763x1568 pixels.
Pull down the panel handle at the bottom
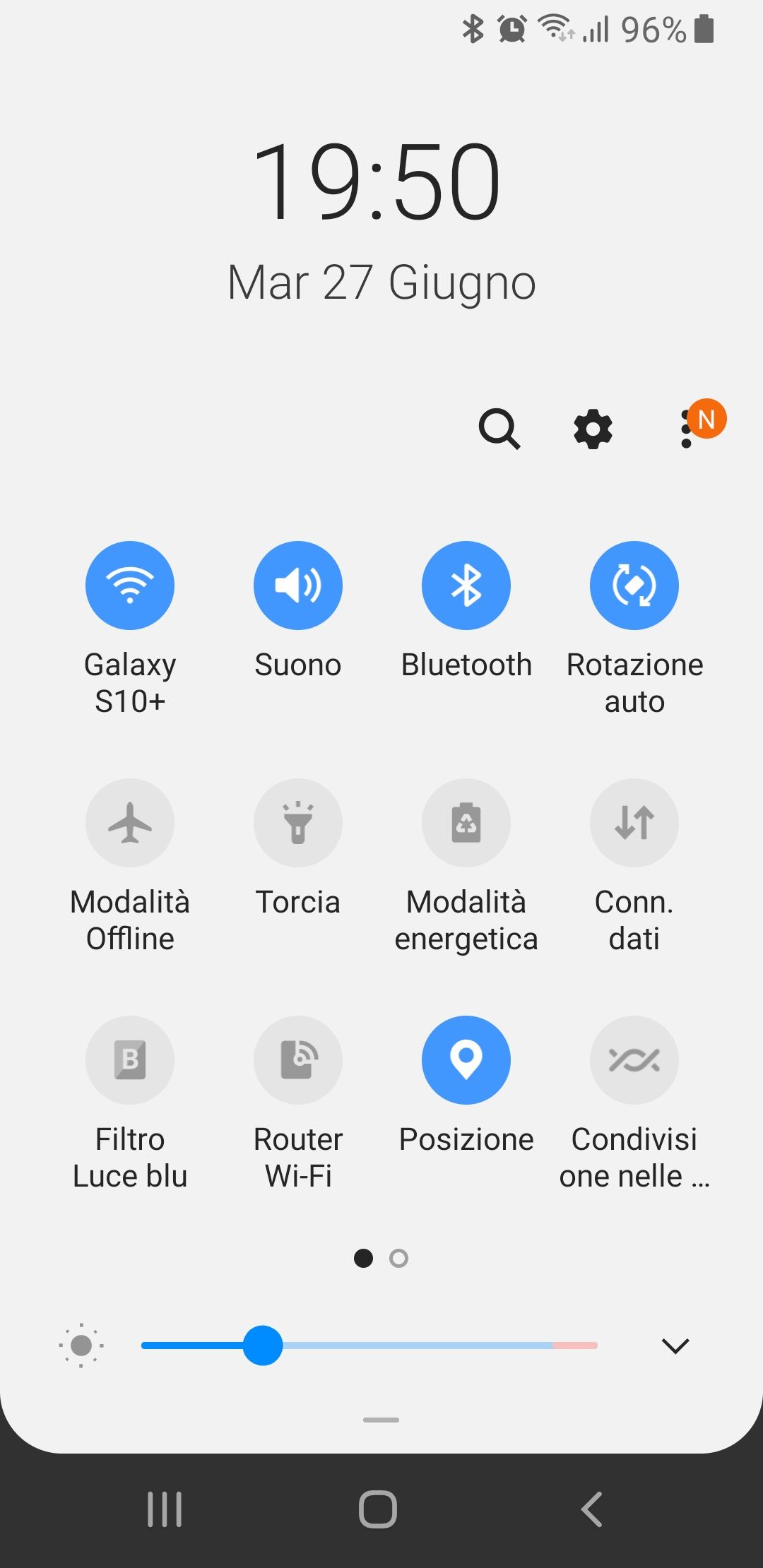click(381, 1419)
